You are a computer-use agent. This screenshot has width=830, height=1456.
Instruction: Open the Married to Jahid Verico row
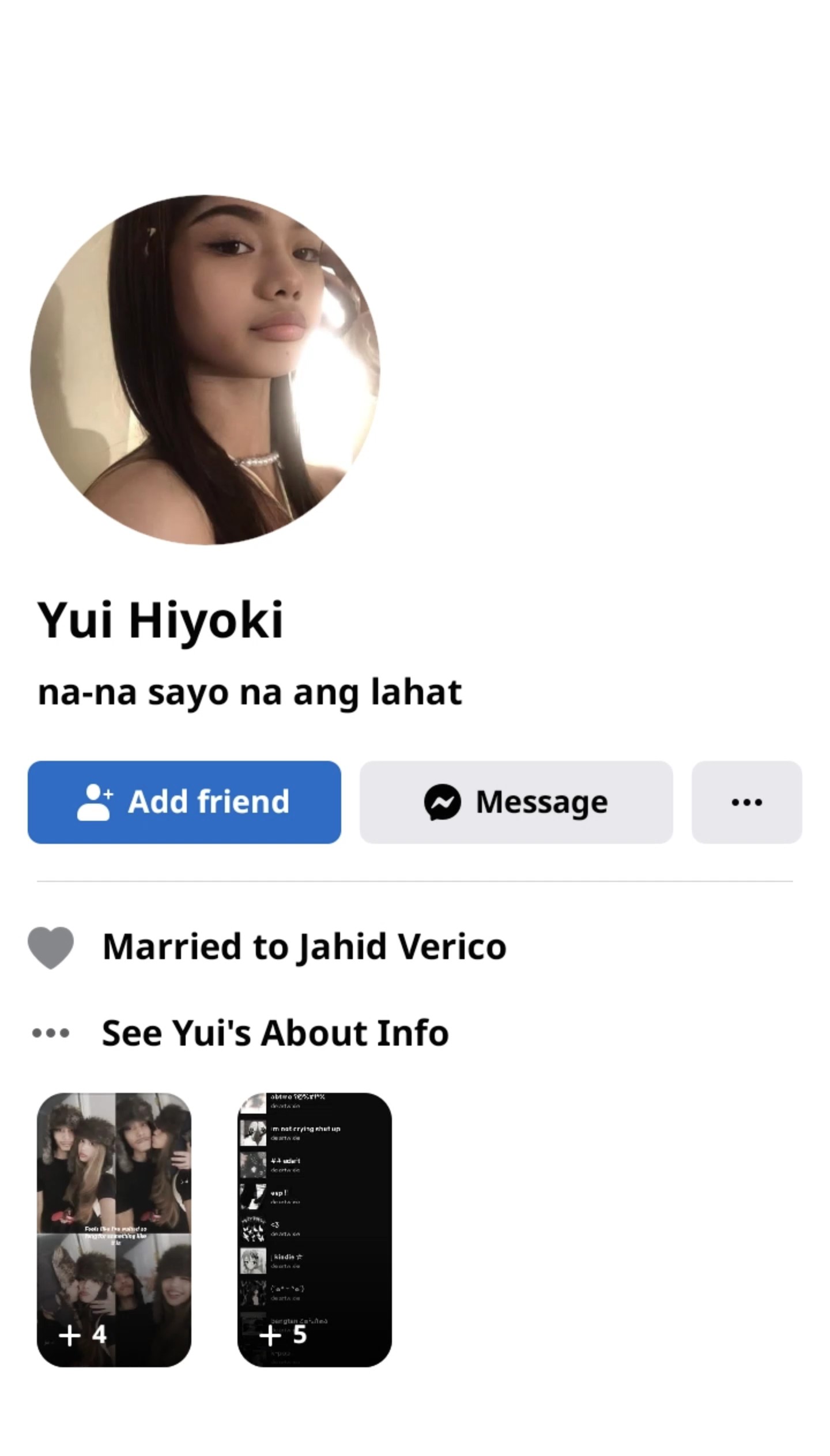(304, 947)
